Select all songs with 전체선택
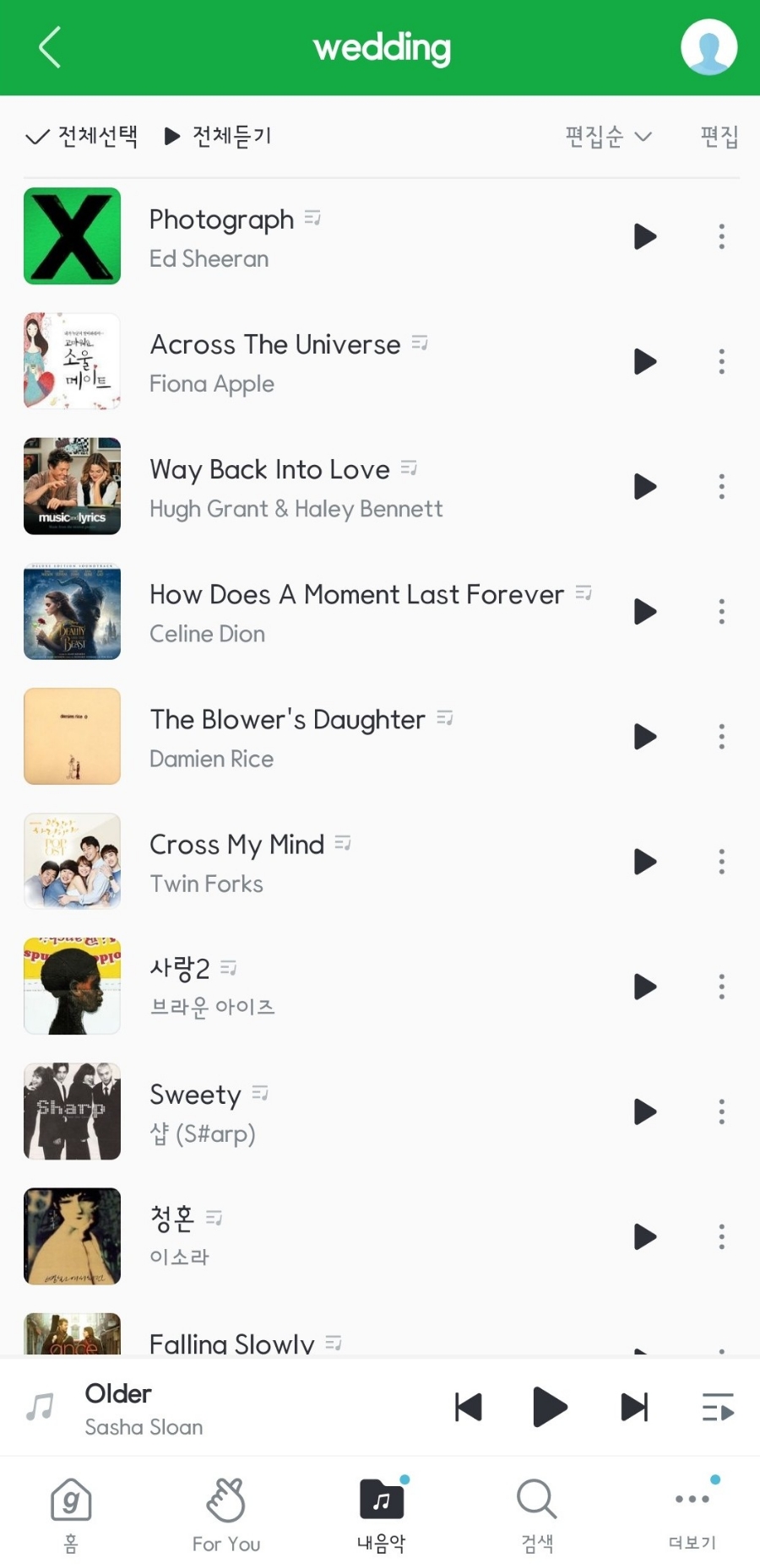 82,136
